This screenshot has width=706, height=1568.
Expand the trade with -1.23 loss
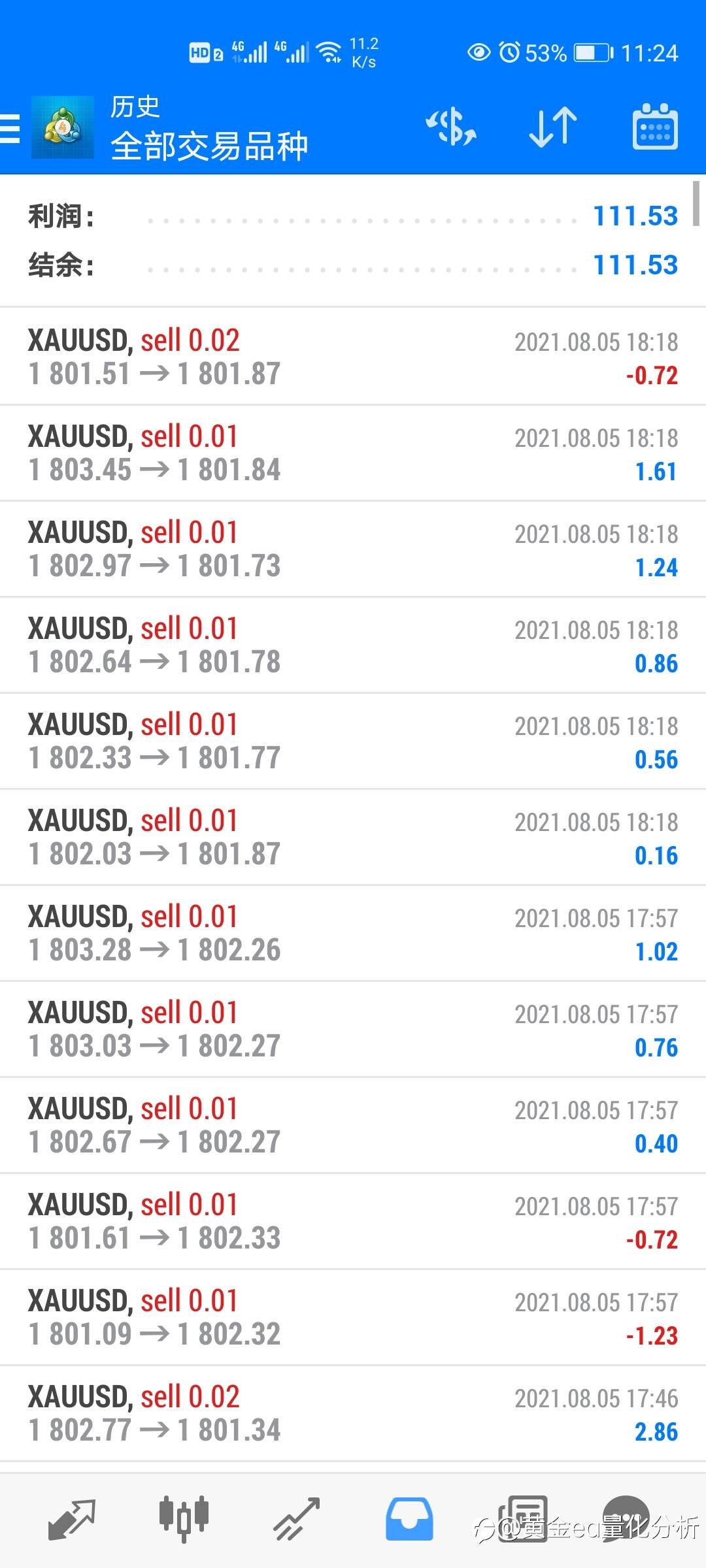pyautogui.click(x=353, y=1318)
